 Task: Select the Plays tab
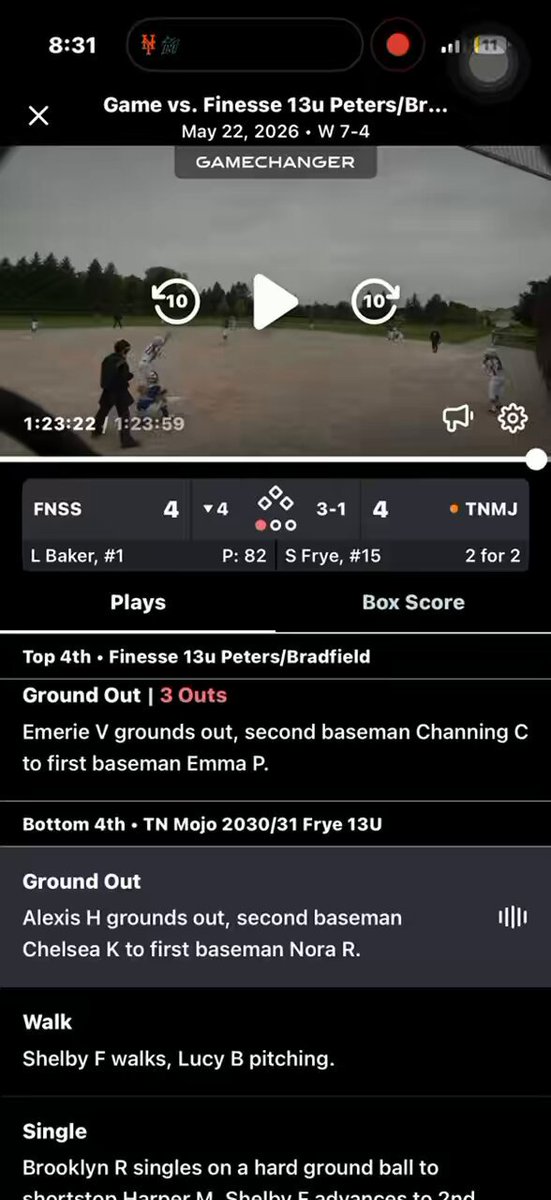[138, 602]
